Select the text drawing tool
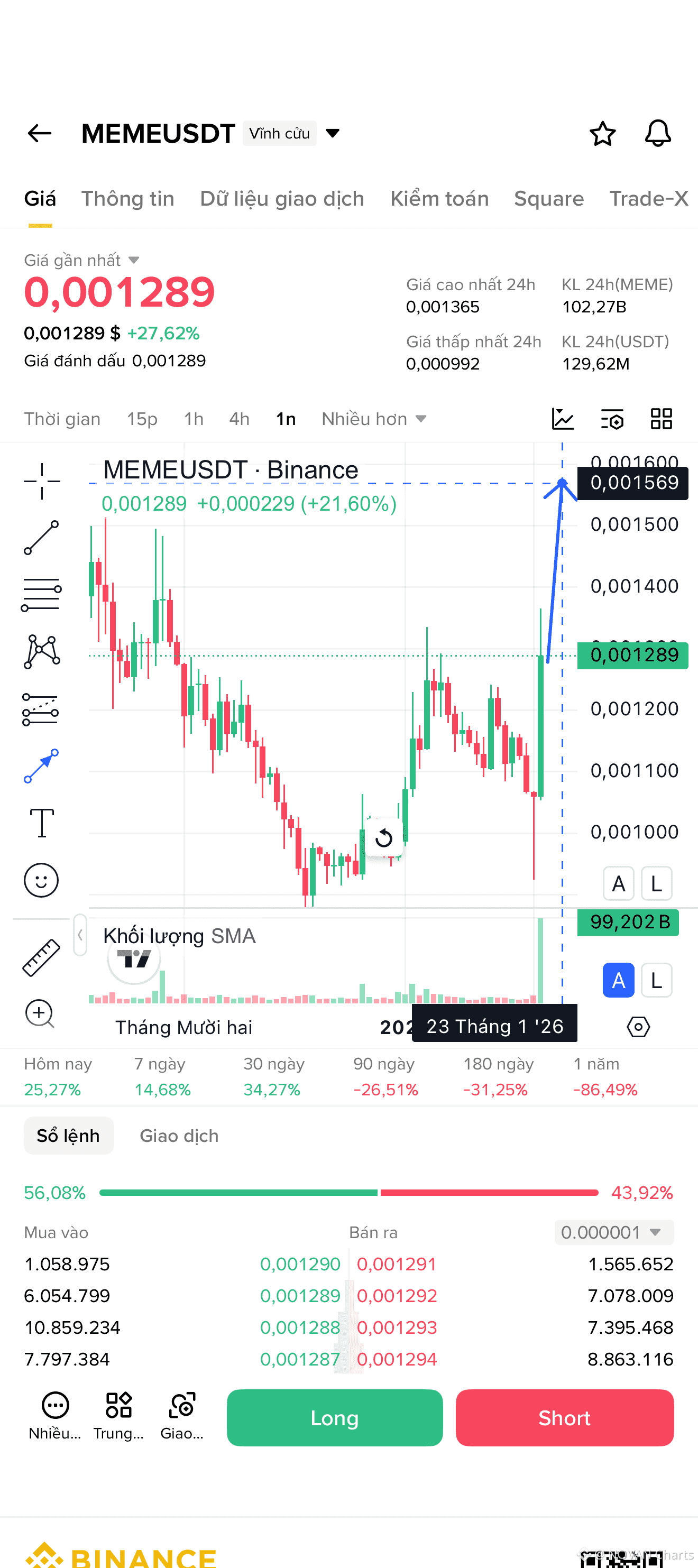The height and width of the screenshot is (1568, 698). (x=41, y=823)
